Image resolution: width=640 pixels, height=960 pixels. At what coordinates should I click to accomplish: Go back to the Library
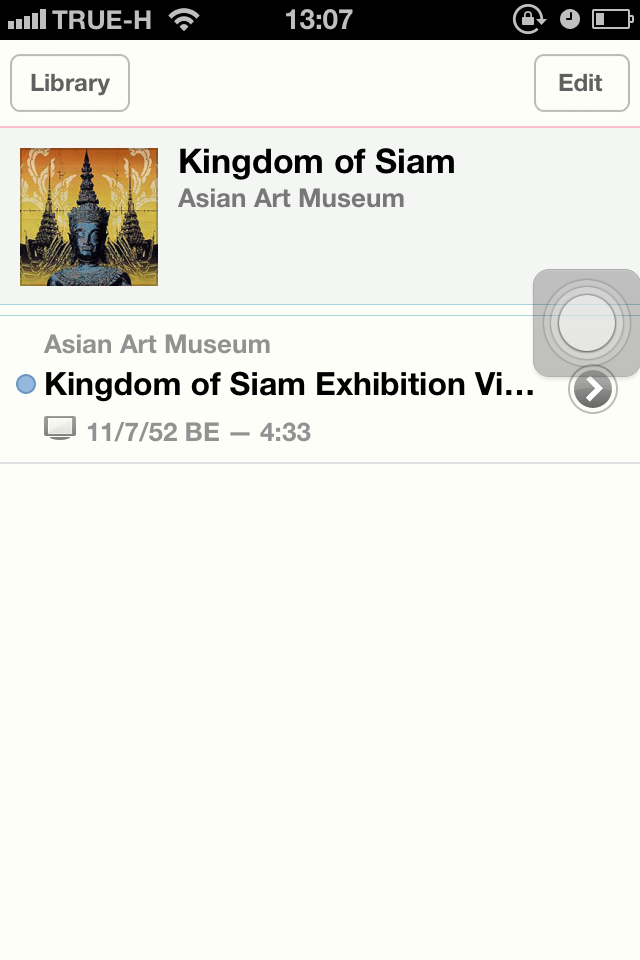(x=70, y=83)
